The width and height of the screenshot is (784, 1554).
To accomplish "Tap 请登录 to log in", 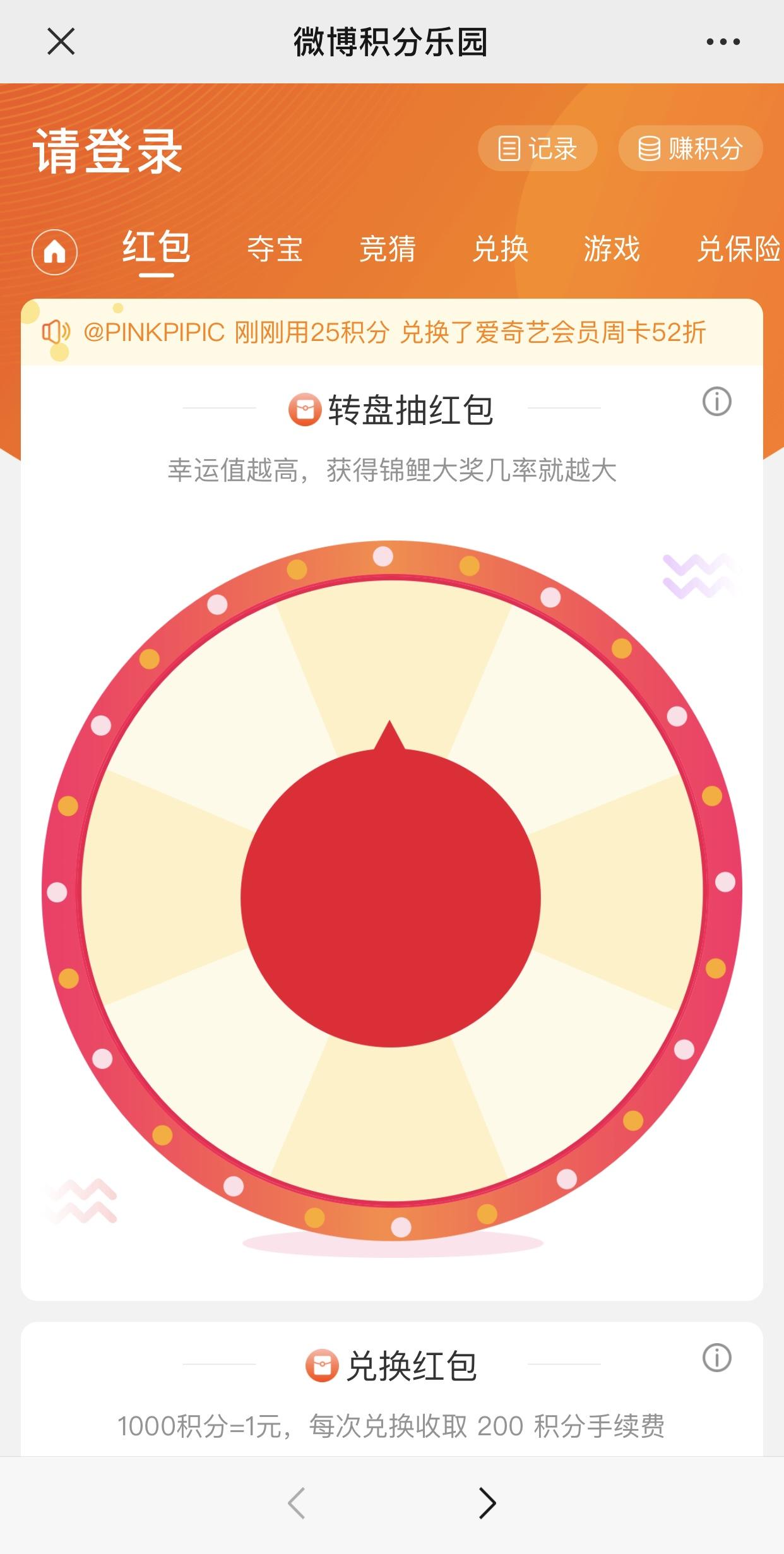I will pyautogui.click(x=107, y=152).
